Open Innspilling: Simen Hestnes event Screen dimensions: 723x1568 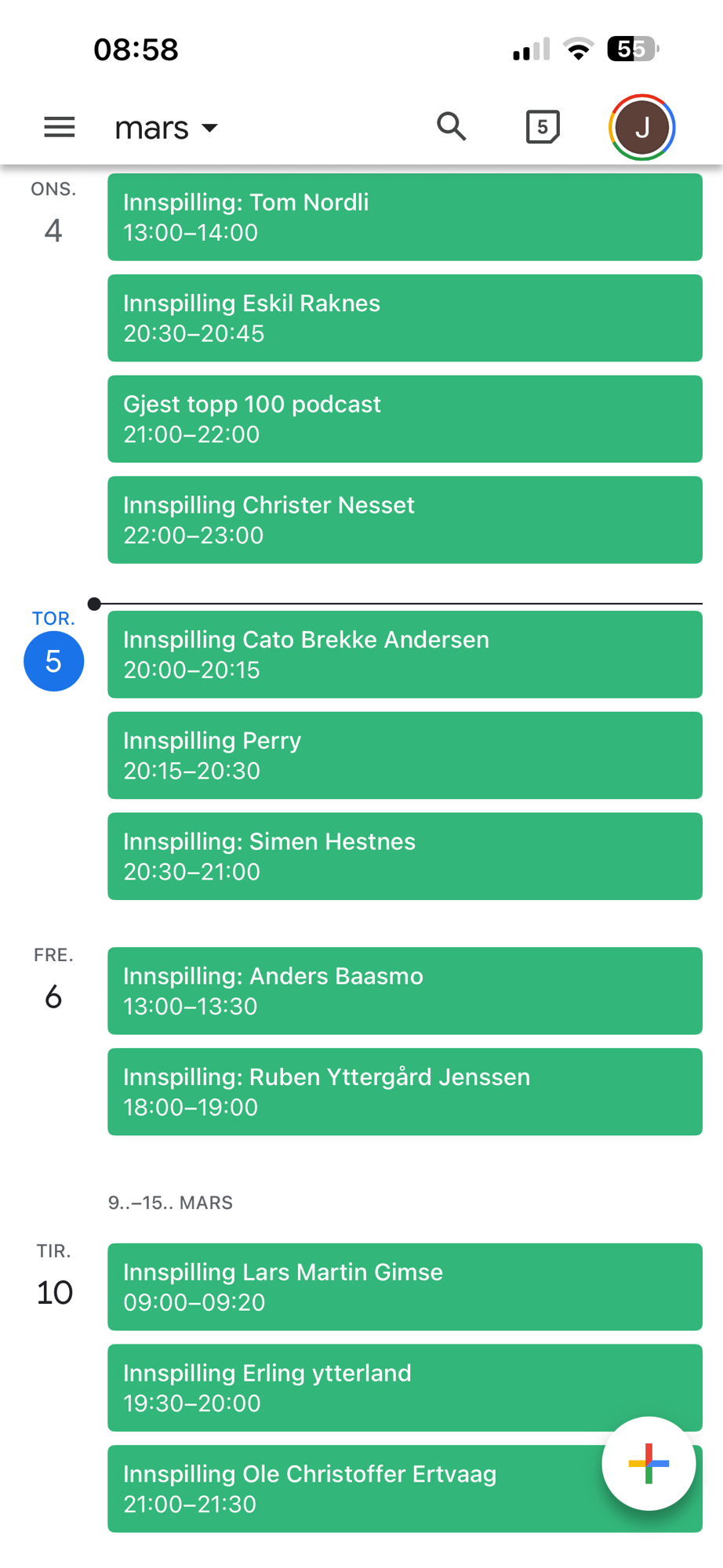pos(405,856)
